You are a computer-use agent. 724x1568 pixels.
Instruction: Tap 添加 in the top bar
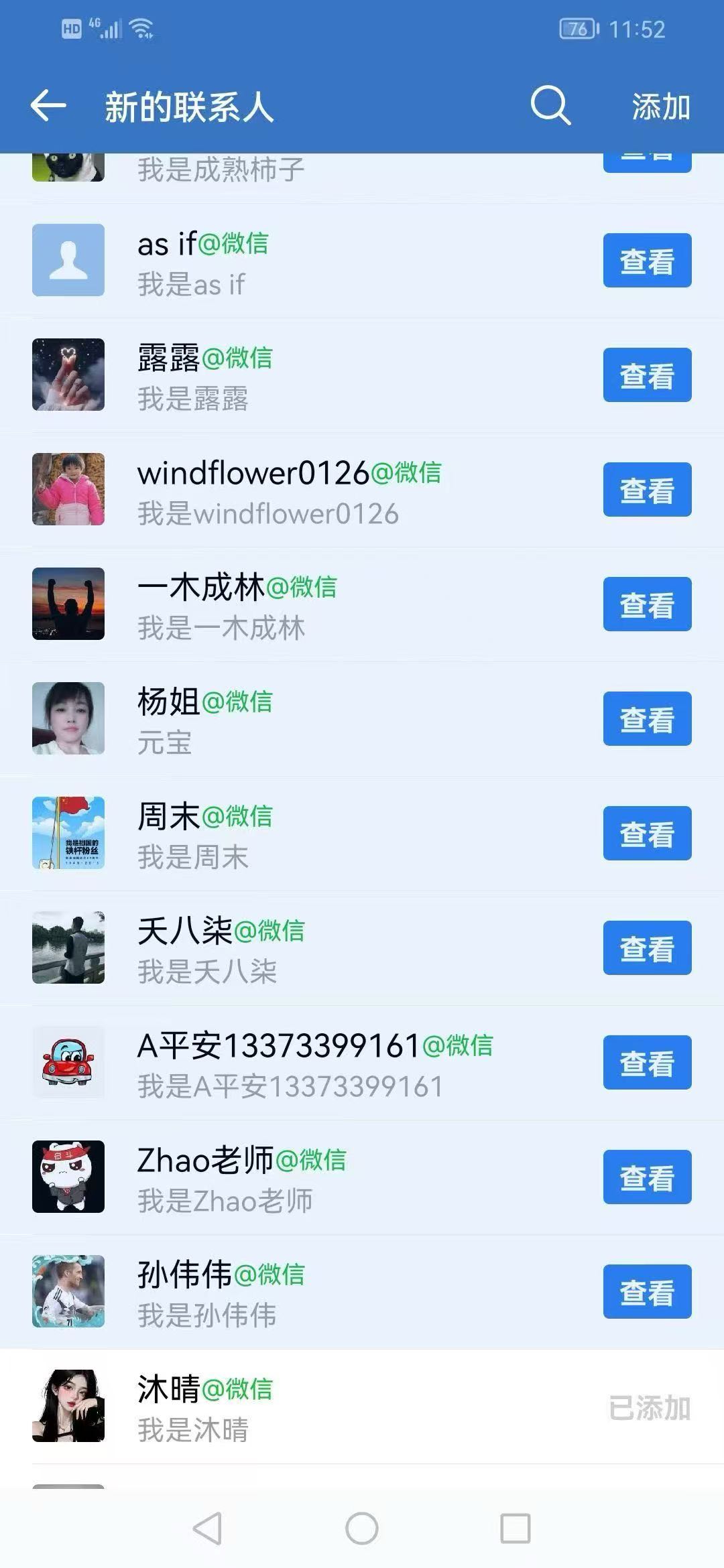click(x=661, y=107)
